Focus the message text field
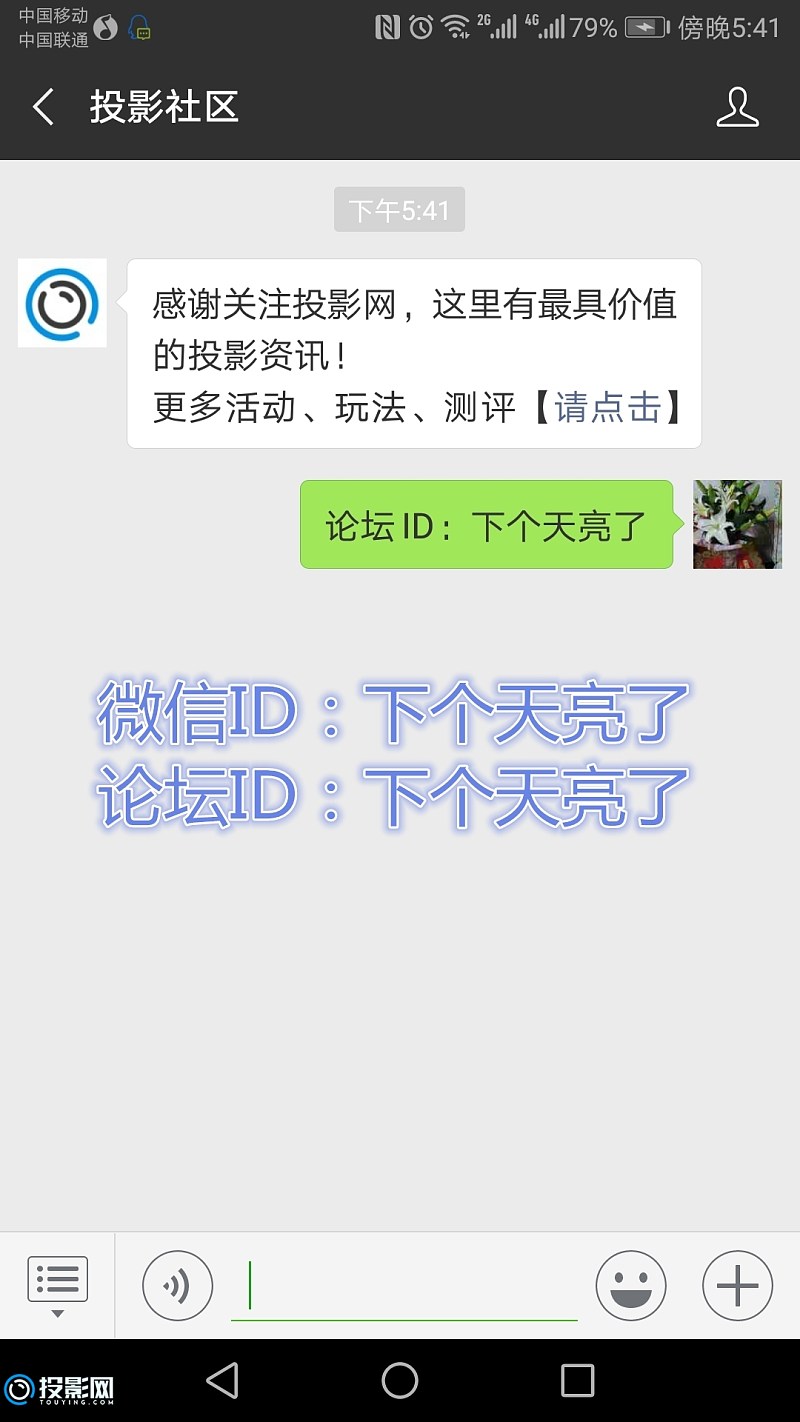Viewport: 800px width, 1422px height. (x=404, y=1286)
